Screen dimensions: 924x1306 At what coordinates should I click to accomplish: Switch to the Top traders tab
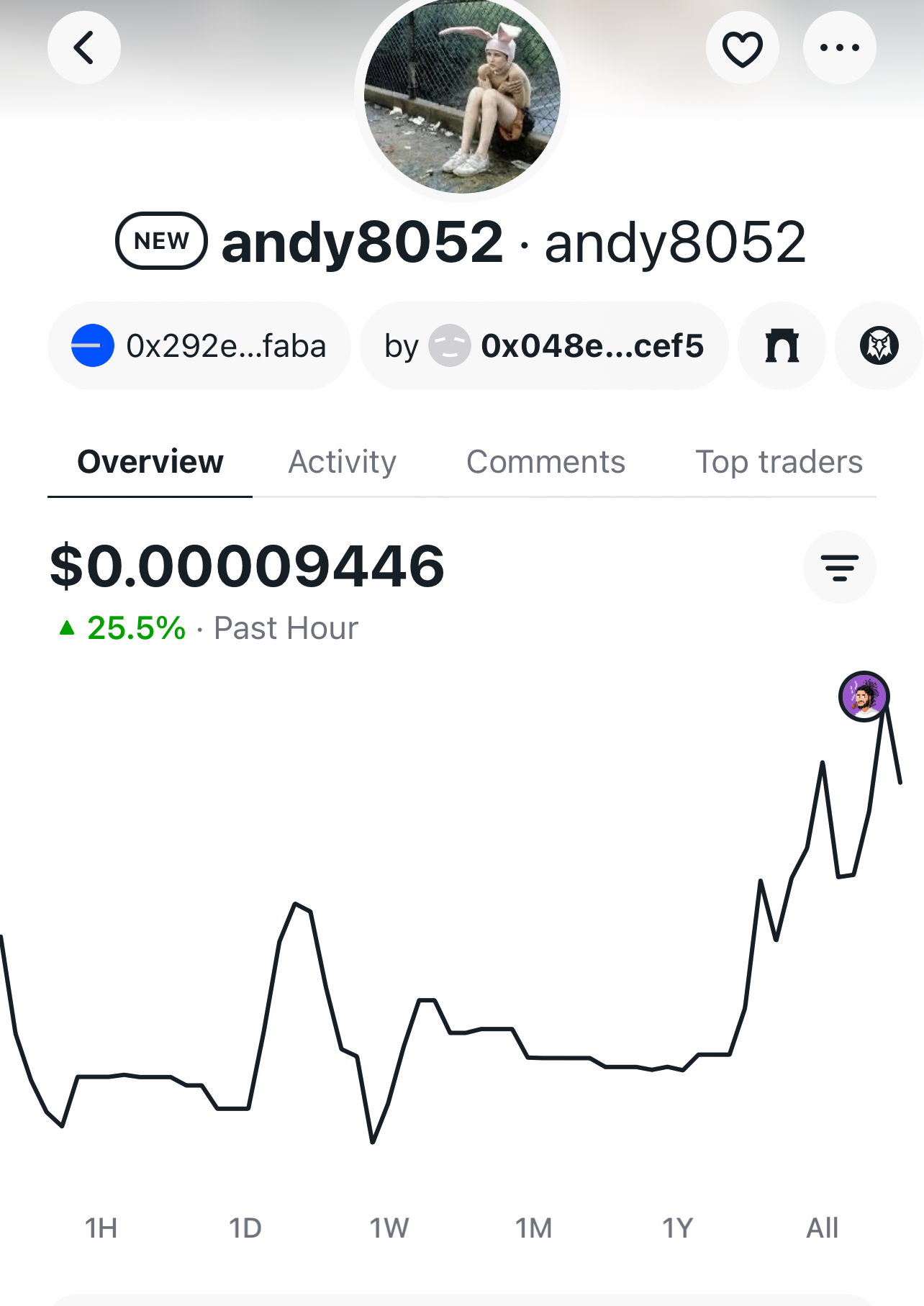pyautogui.click(x=779, y=462)
